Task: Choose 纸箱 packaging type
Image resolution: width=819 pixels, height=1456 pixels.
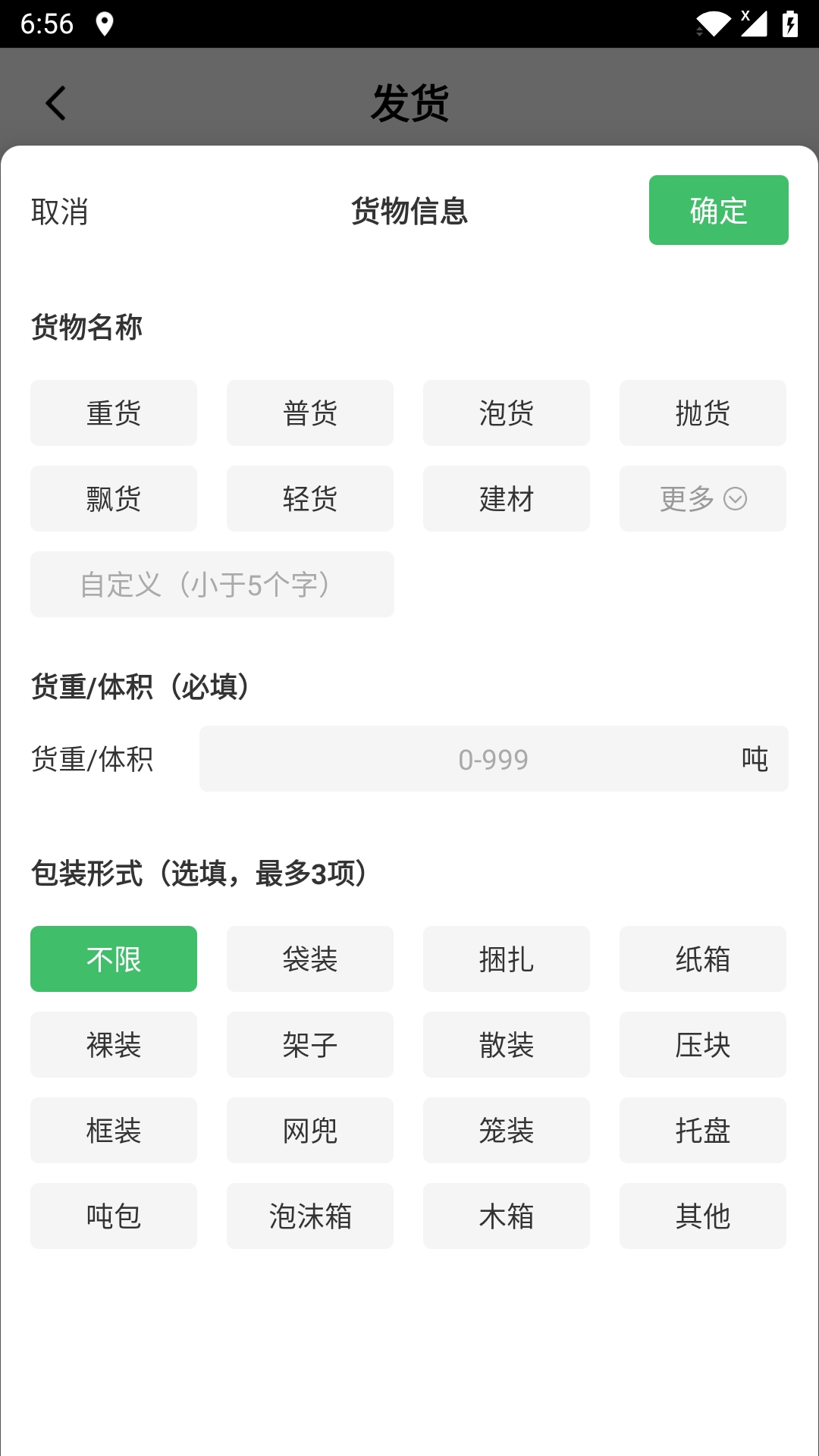Action: coord(703,959)
